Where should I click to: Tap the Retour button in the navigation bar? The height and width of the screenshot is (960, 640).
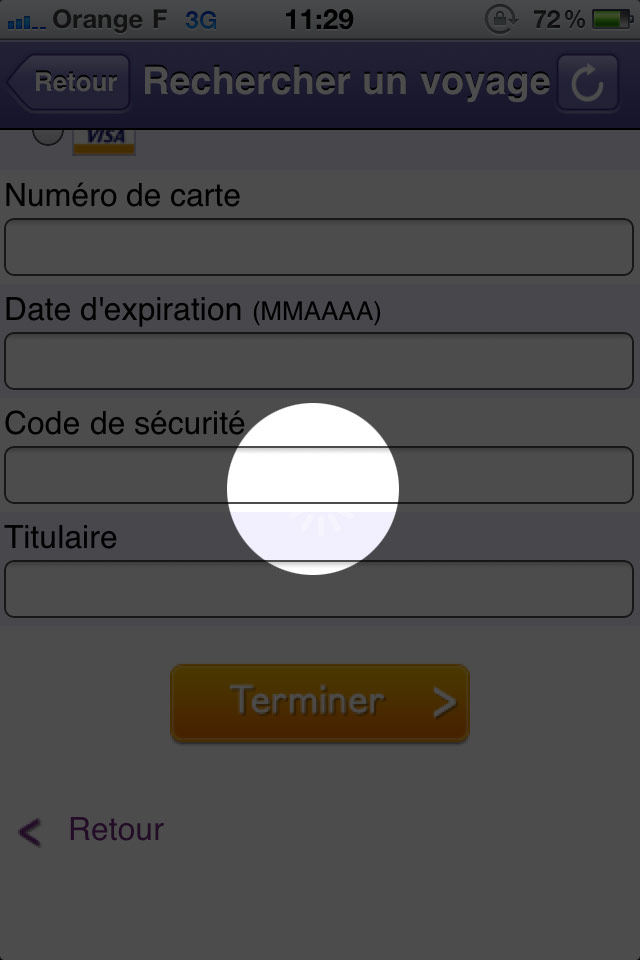coord(70,83)
